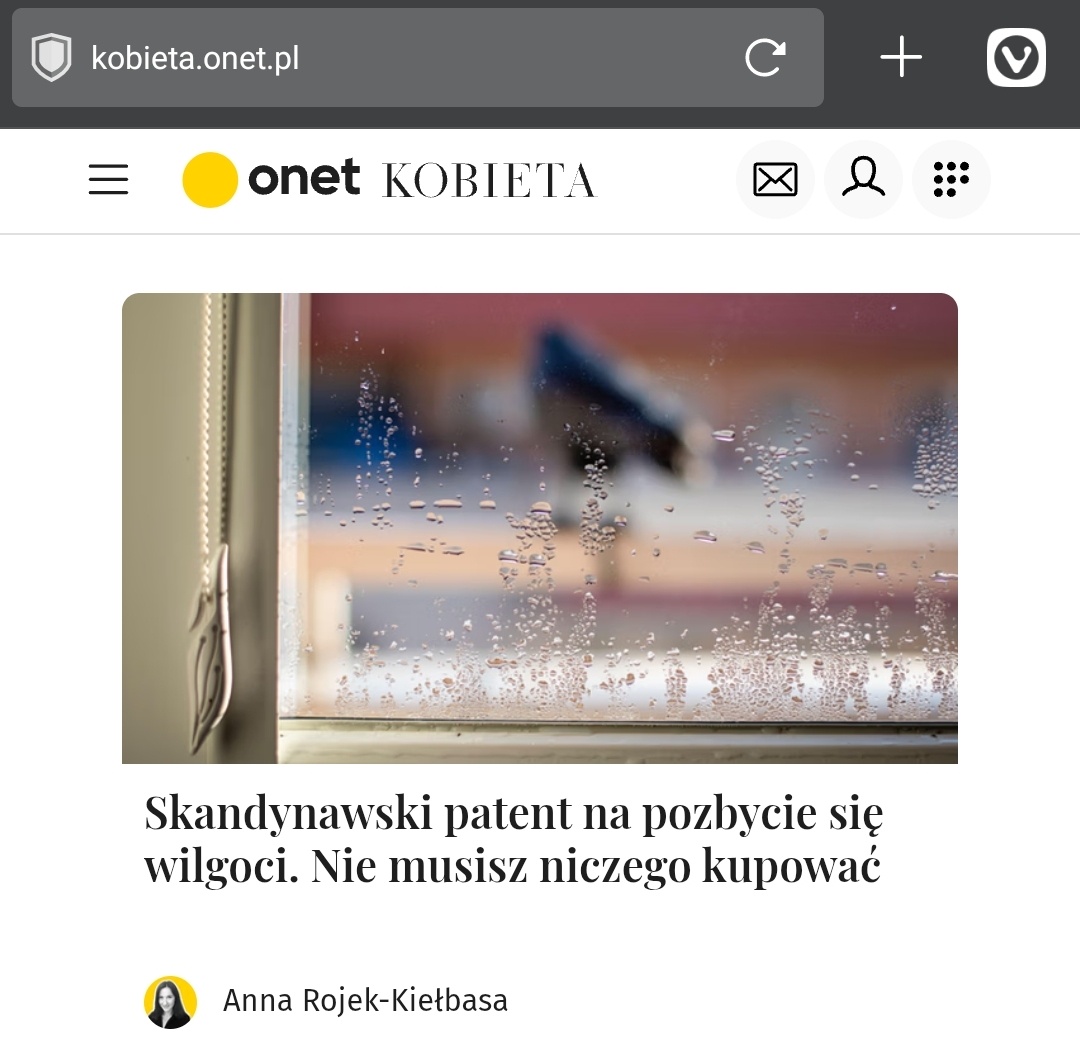The image size is (1080, 1060).
Task: Open the hamburger navigation menu
Action: [x=108, y=180]
